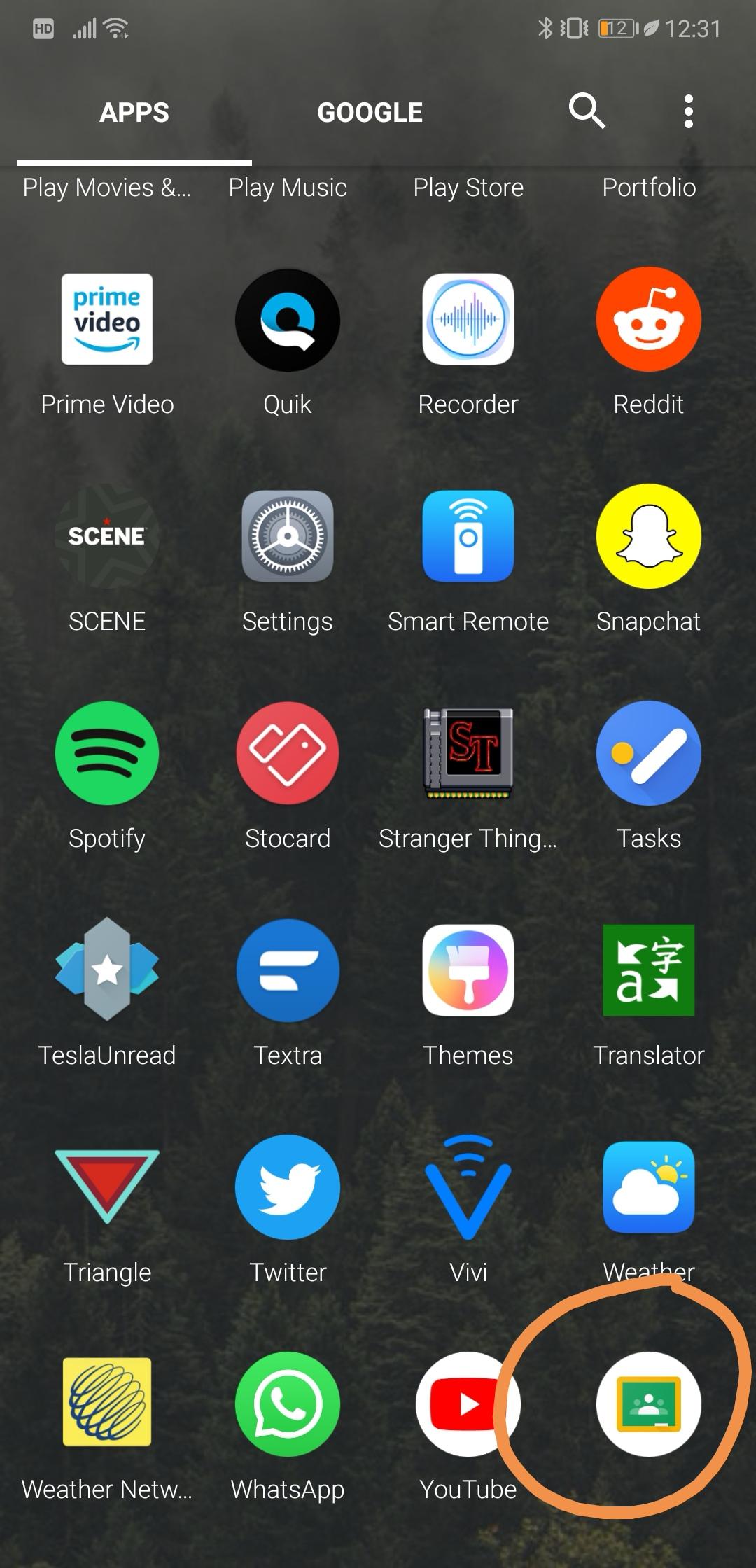This screenshot has height=1568, width=756.
Task: Open the Spotify app
Action: pyautogui.click(x=107, y=752)
